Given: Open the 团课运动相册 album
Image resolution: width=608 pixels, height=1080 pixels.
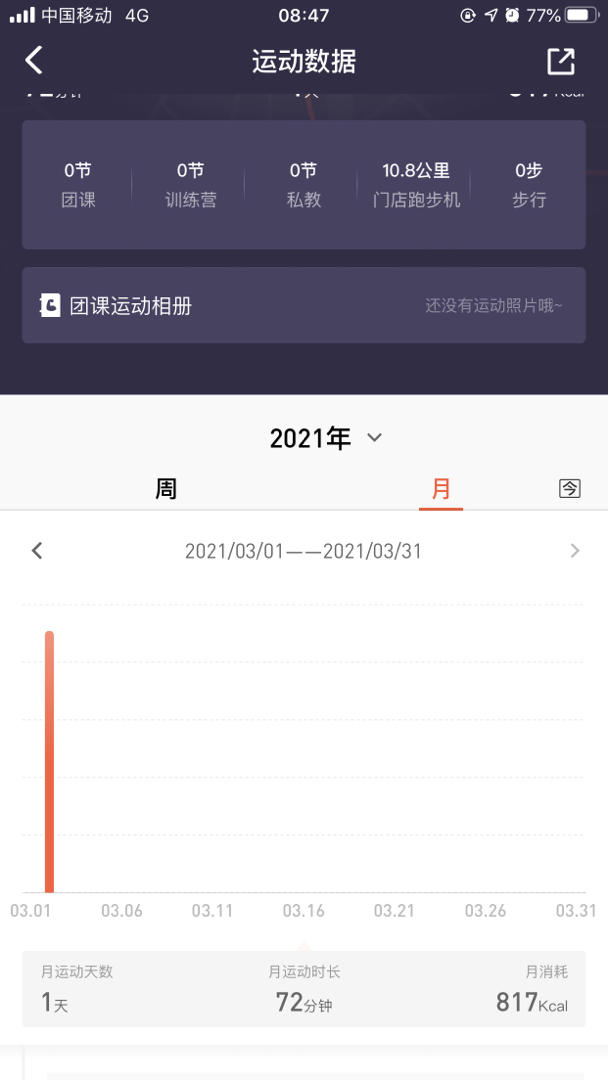Looking at the screenshot, I should [x=303, y=305].
